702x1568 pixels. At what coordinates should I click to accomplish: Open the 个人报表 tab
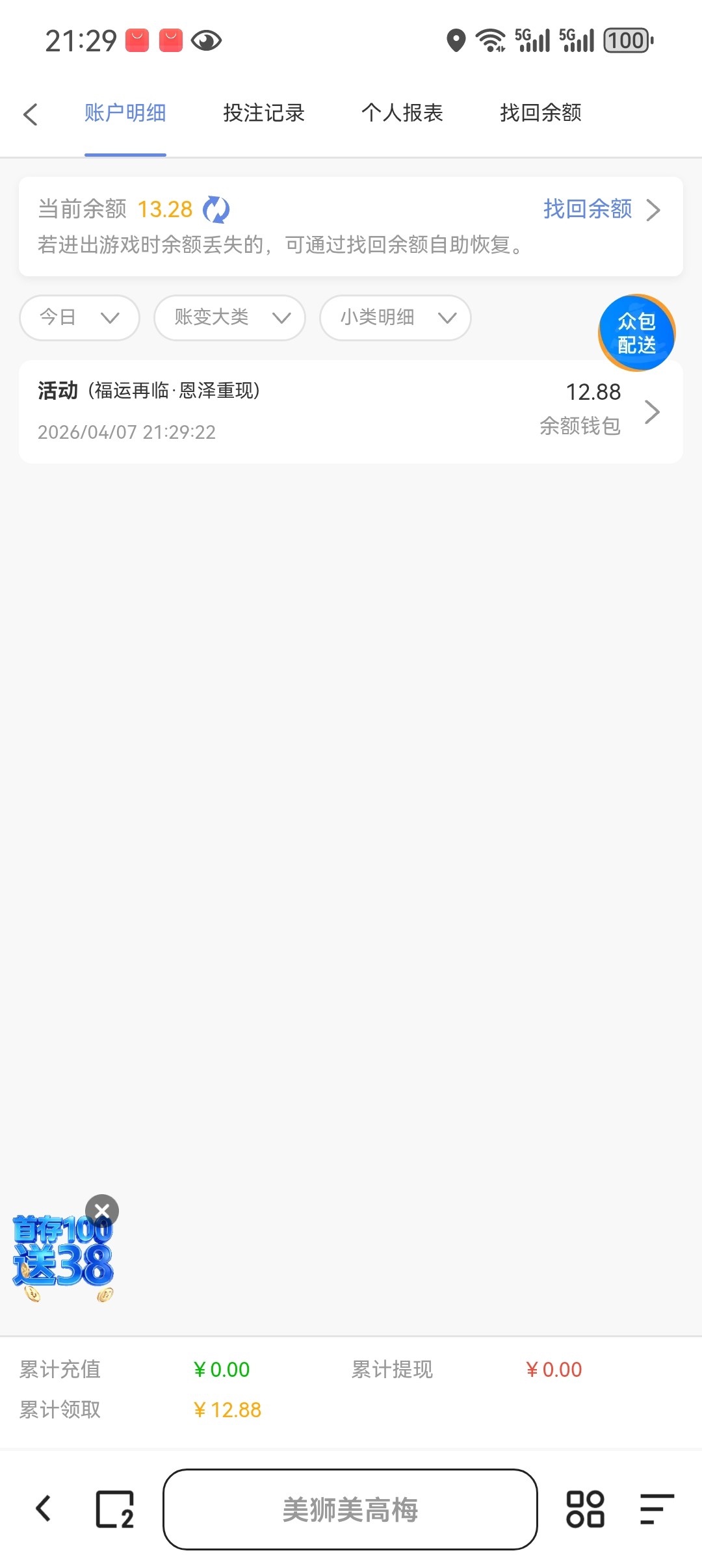point(402,113)
